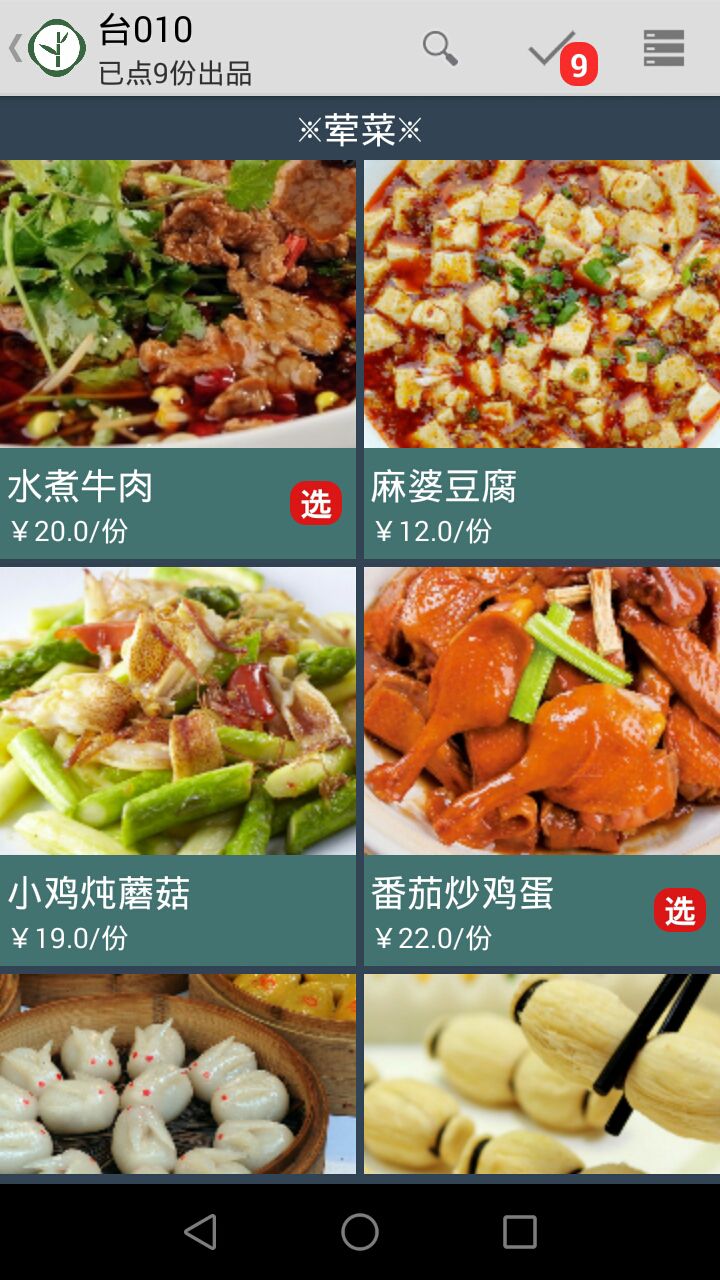Screen dimensions: 720x1280
Task: Toggle the 选 badge on 番茄炒鸡蛋
Action: [678, 911]
